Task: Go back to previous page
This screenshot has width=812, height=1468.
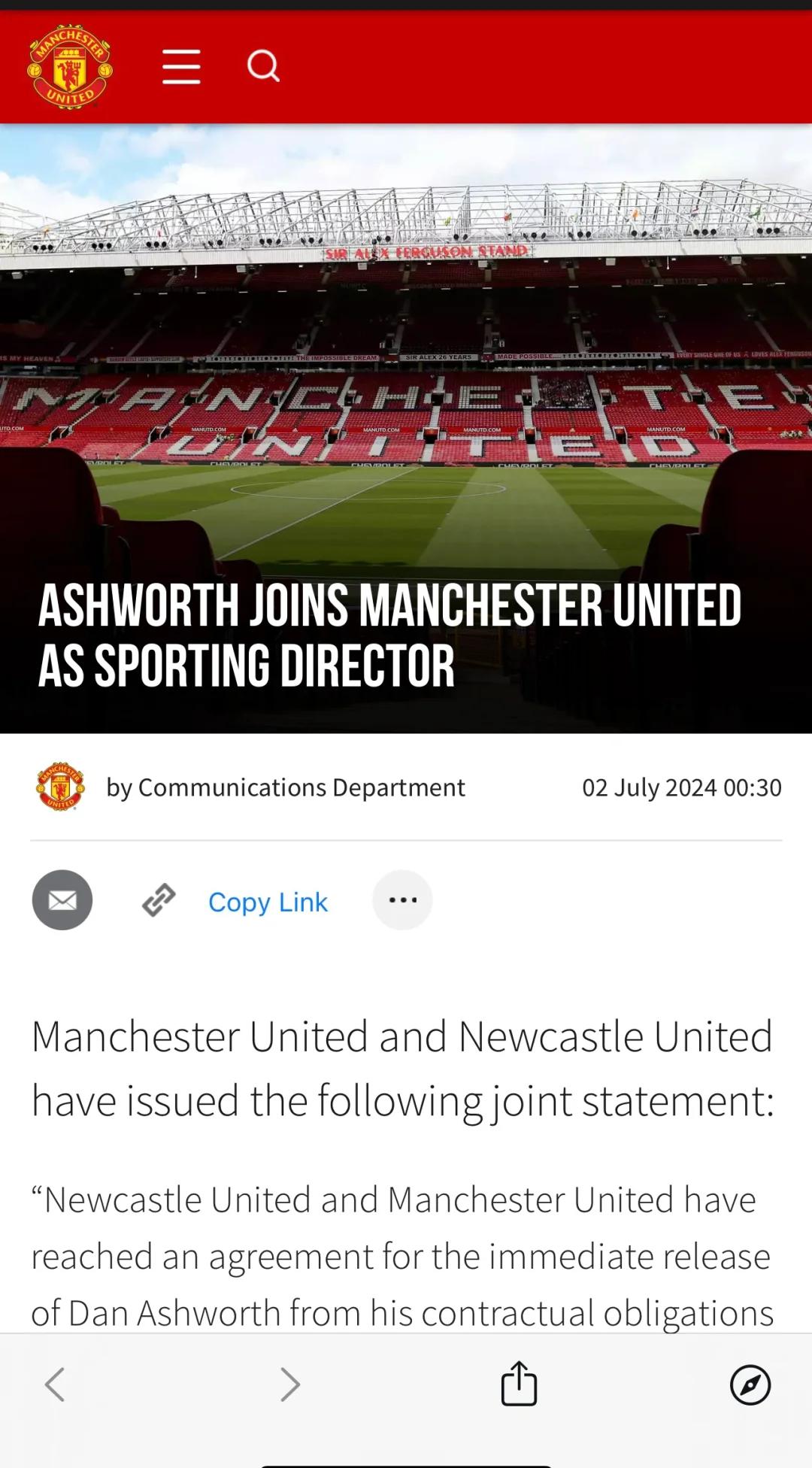Action: click(55, 1385)
